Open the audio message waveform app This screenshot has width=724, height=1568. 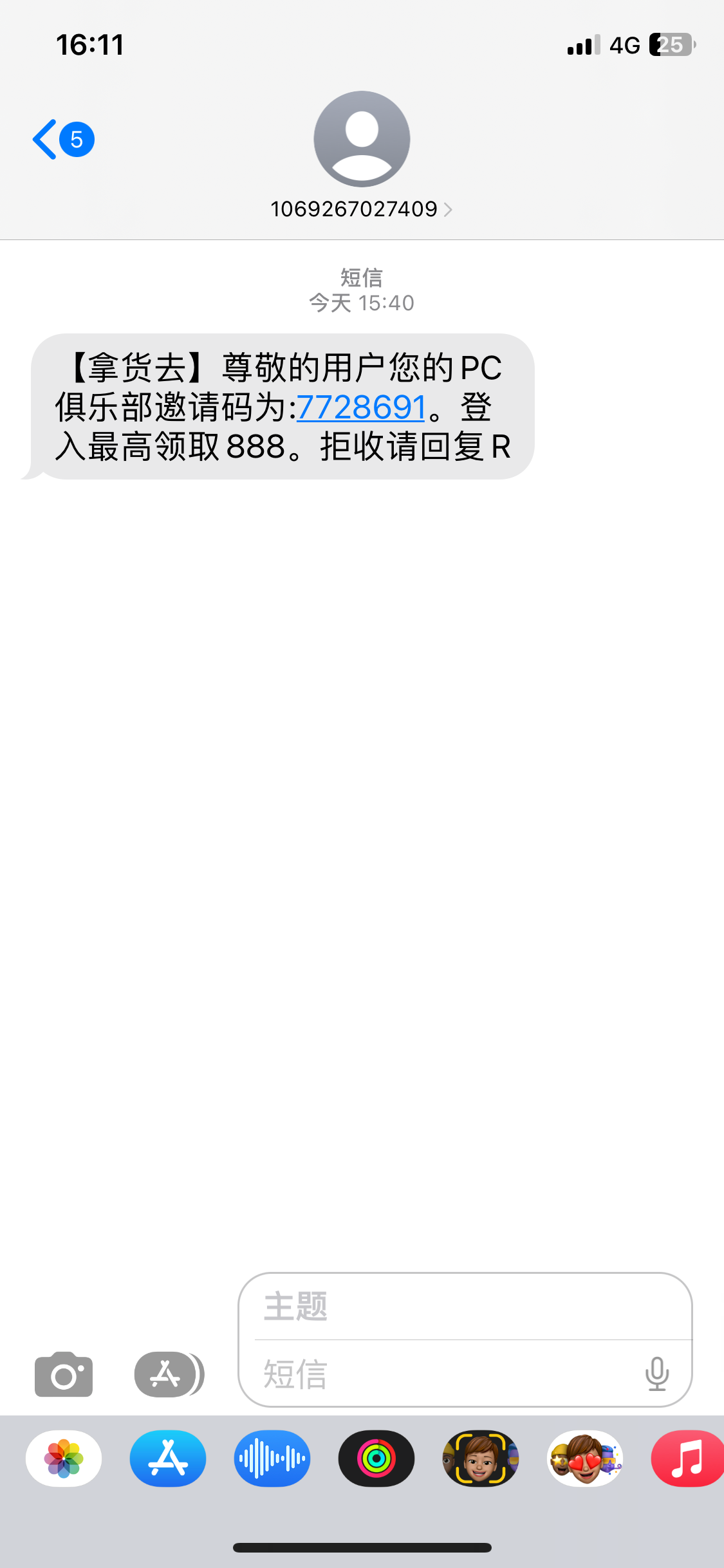(272, 1459)
